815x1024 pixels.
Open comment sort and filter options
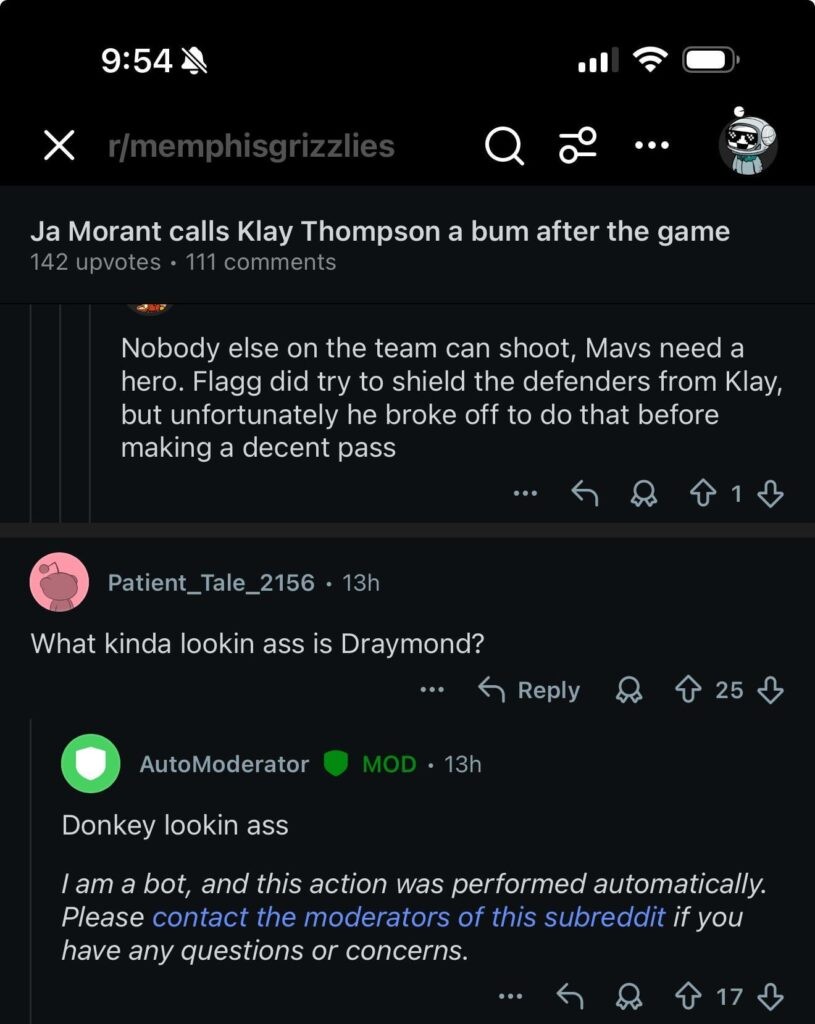[x=577, y=146]
